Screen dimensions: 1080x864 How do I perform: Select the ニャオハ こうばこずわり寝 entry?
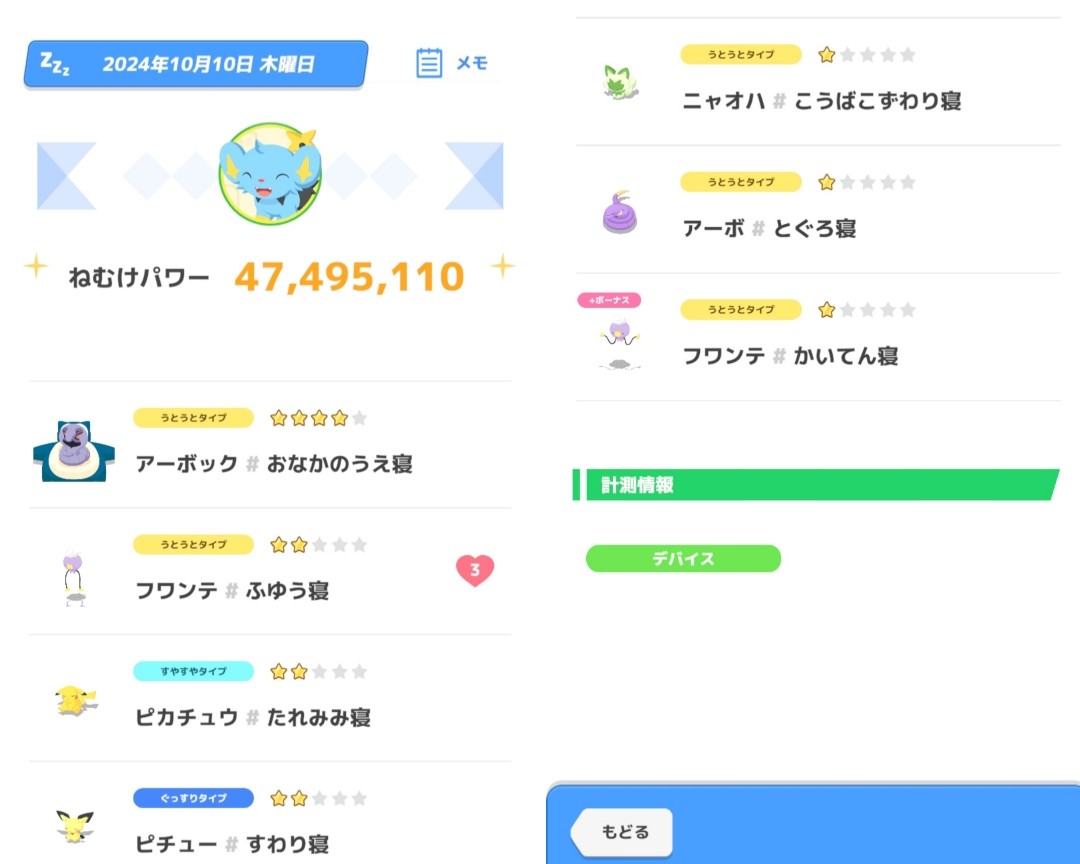pyautogui.click(x=818, y=82)
